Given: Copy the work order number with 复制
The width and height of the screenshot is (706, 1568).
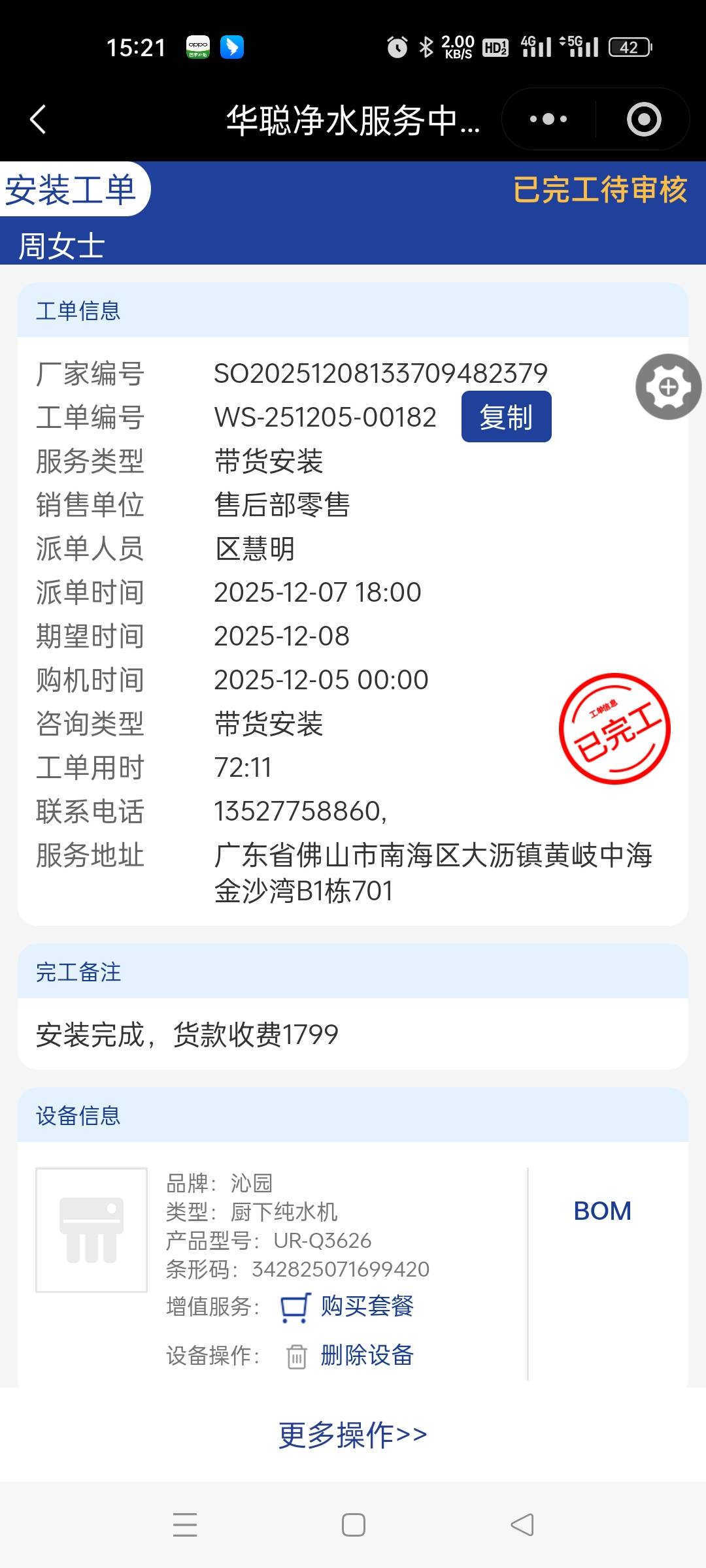Looking at the screenshot, I should coord(506,417).
